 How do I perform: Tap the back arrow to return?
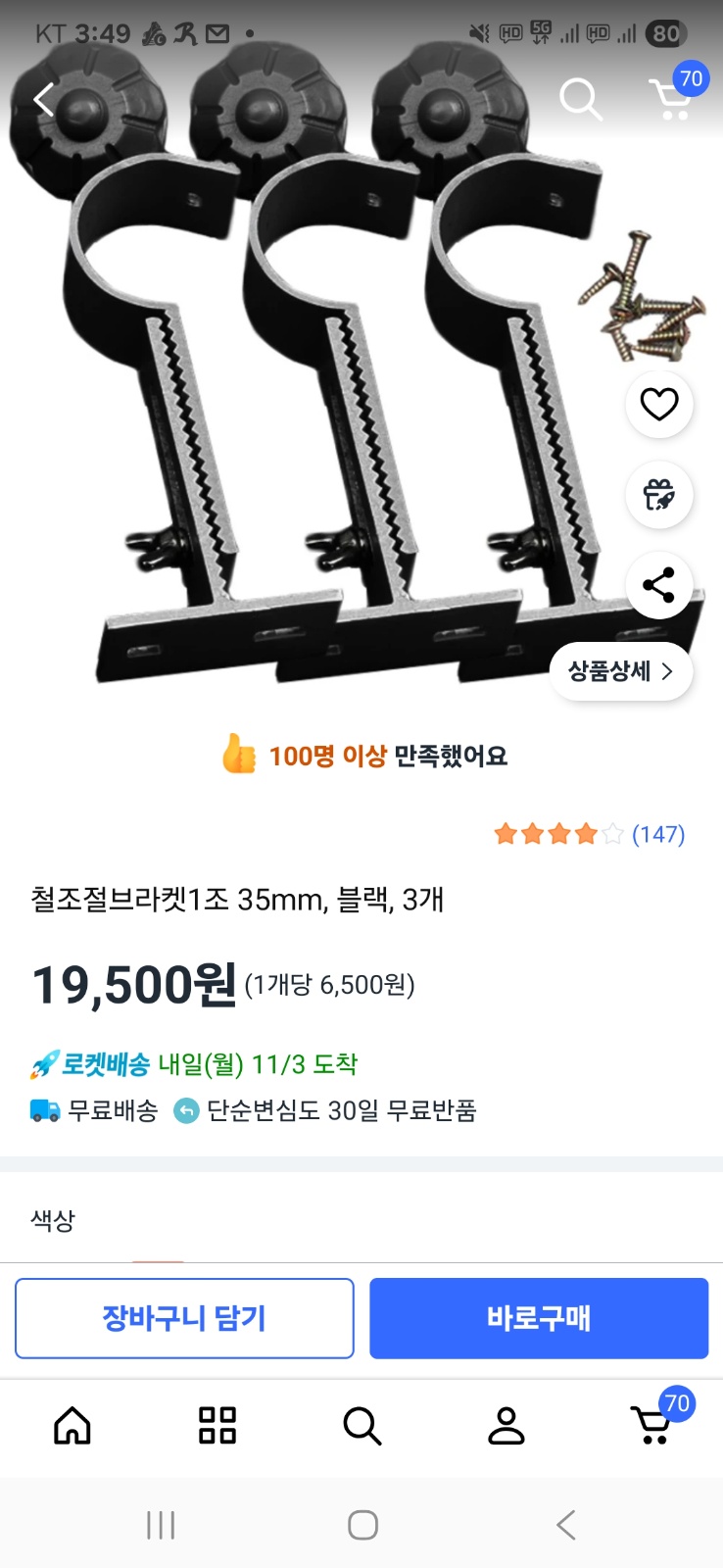tap(43, 99)
